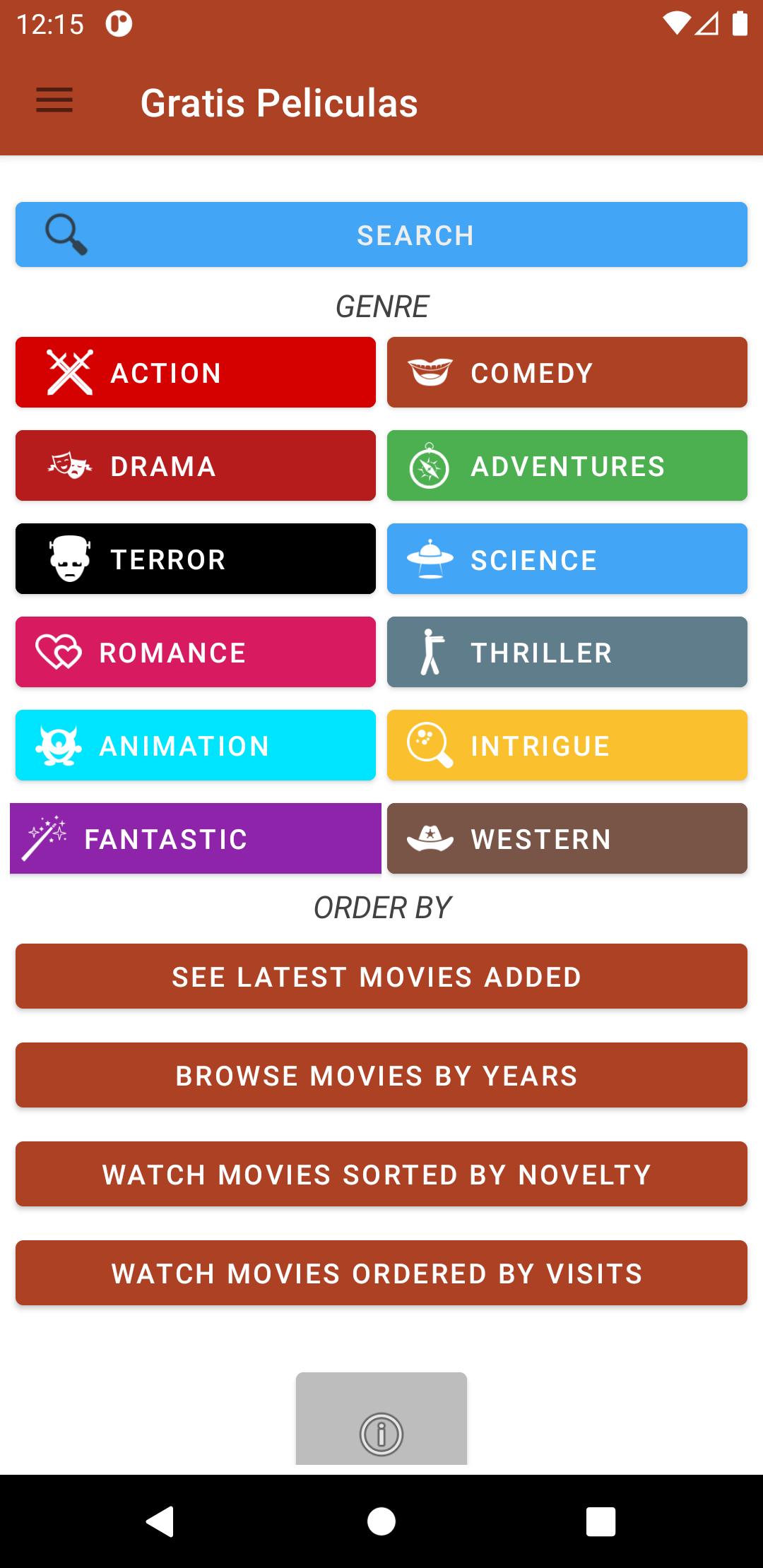Open the Search bar

click(x=381, y=234)
